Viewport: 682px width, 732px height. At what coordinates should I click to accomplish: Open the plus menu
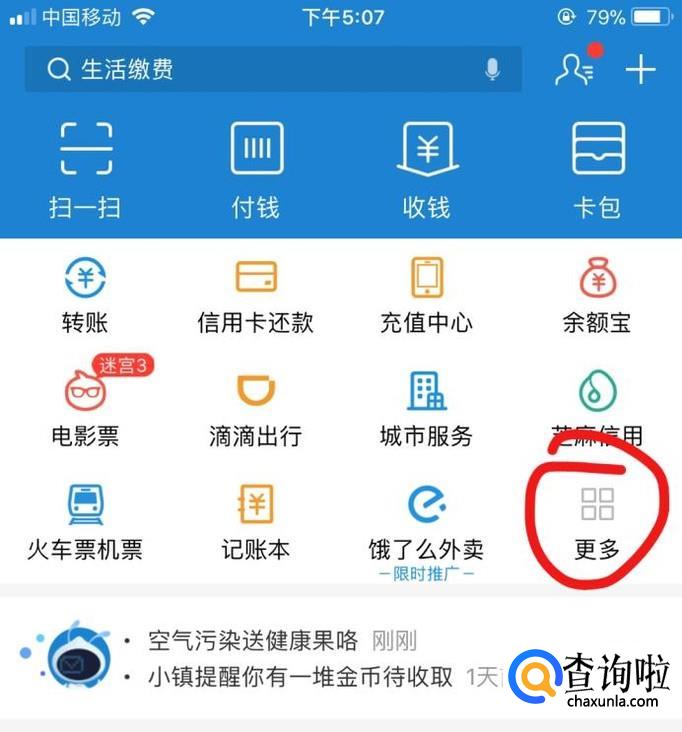640,69
